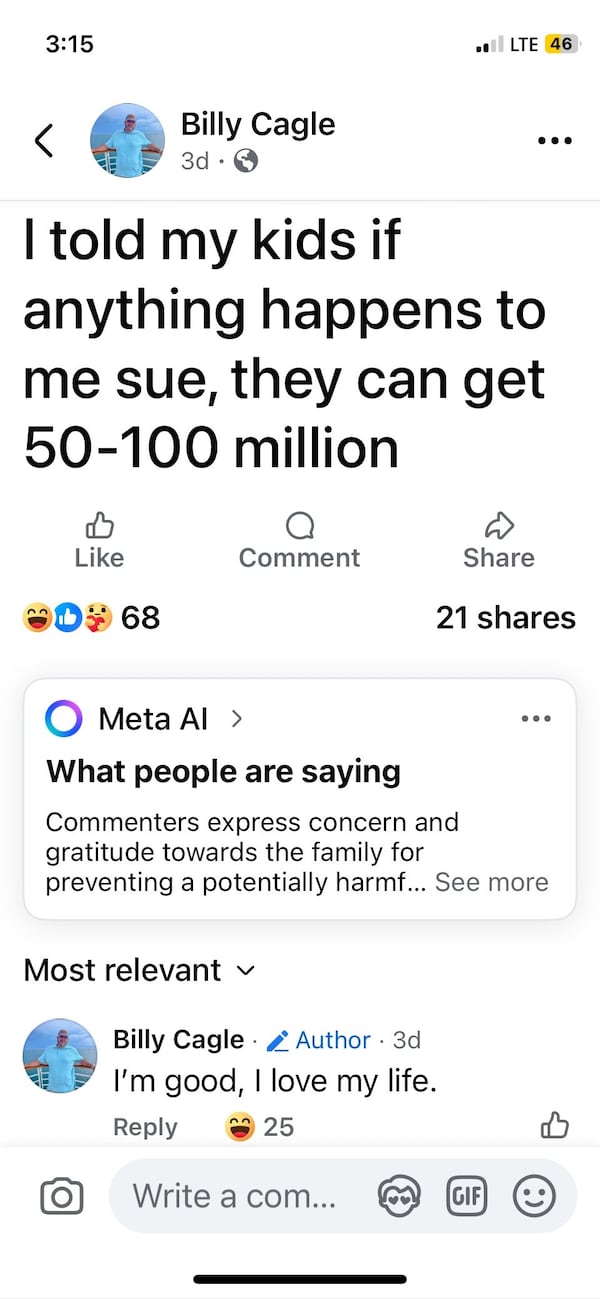Open Meta AI card's three-dot menu

click(x=535, y=718)
